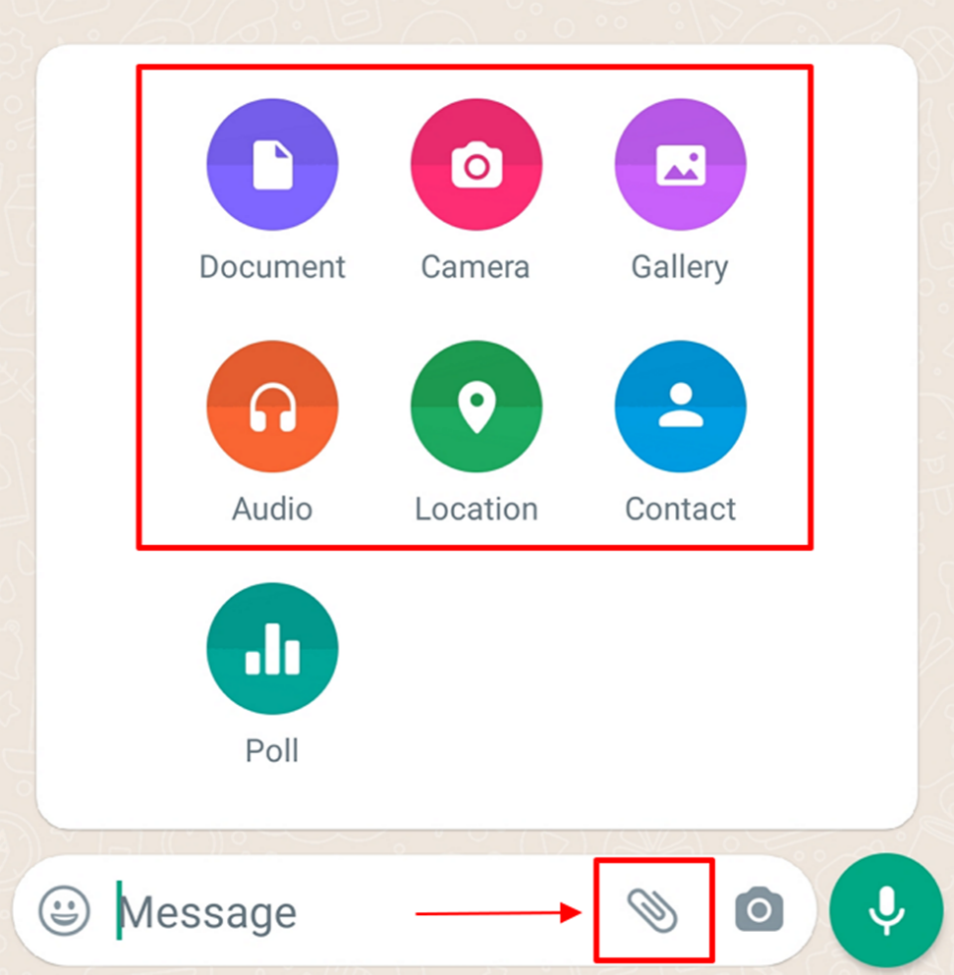Create a Poll
Image resolution: width=954 pixels, height=975 pixels.
272,649
